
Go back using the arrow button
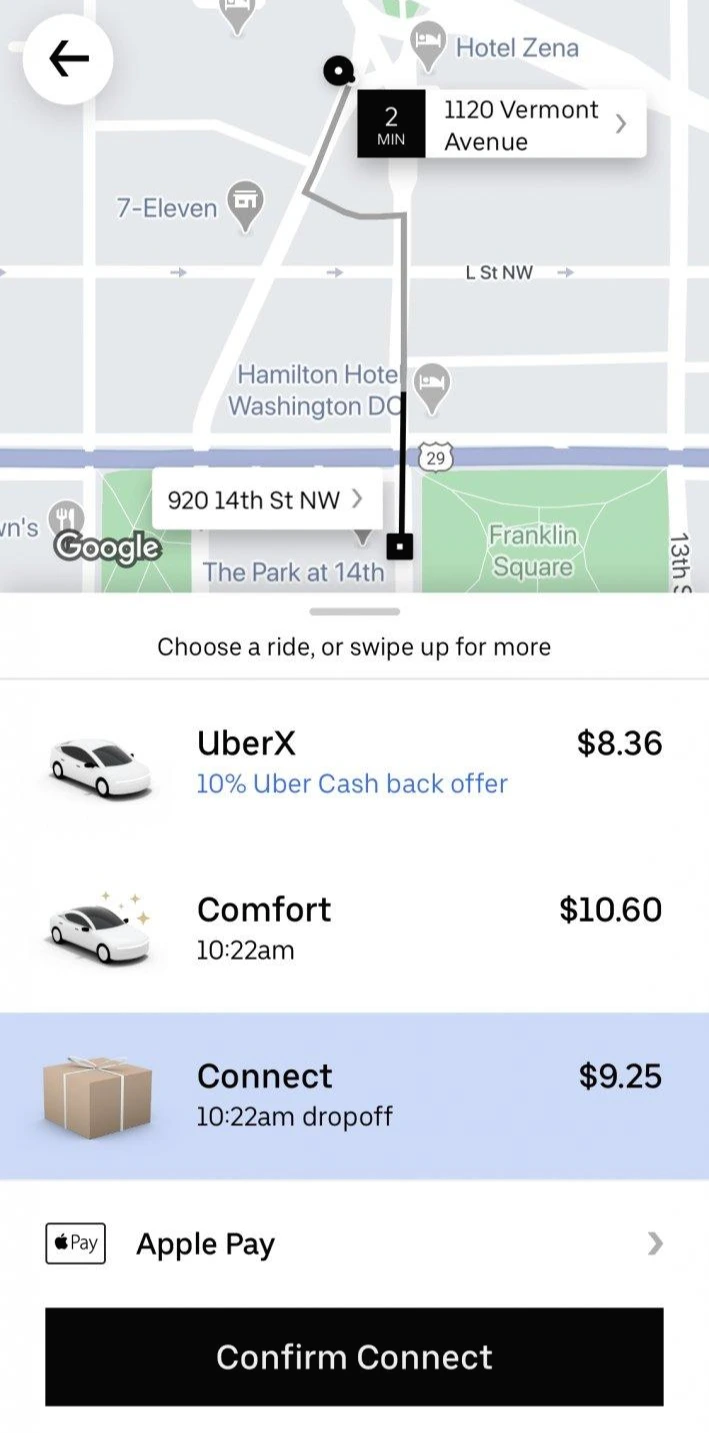click(68, 60)
